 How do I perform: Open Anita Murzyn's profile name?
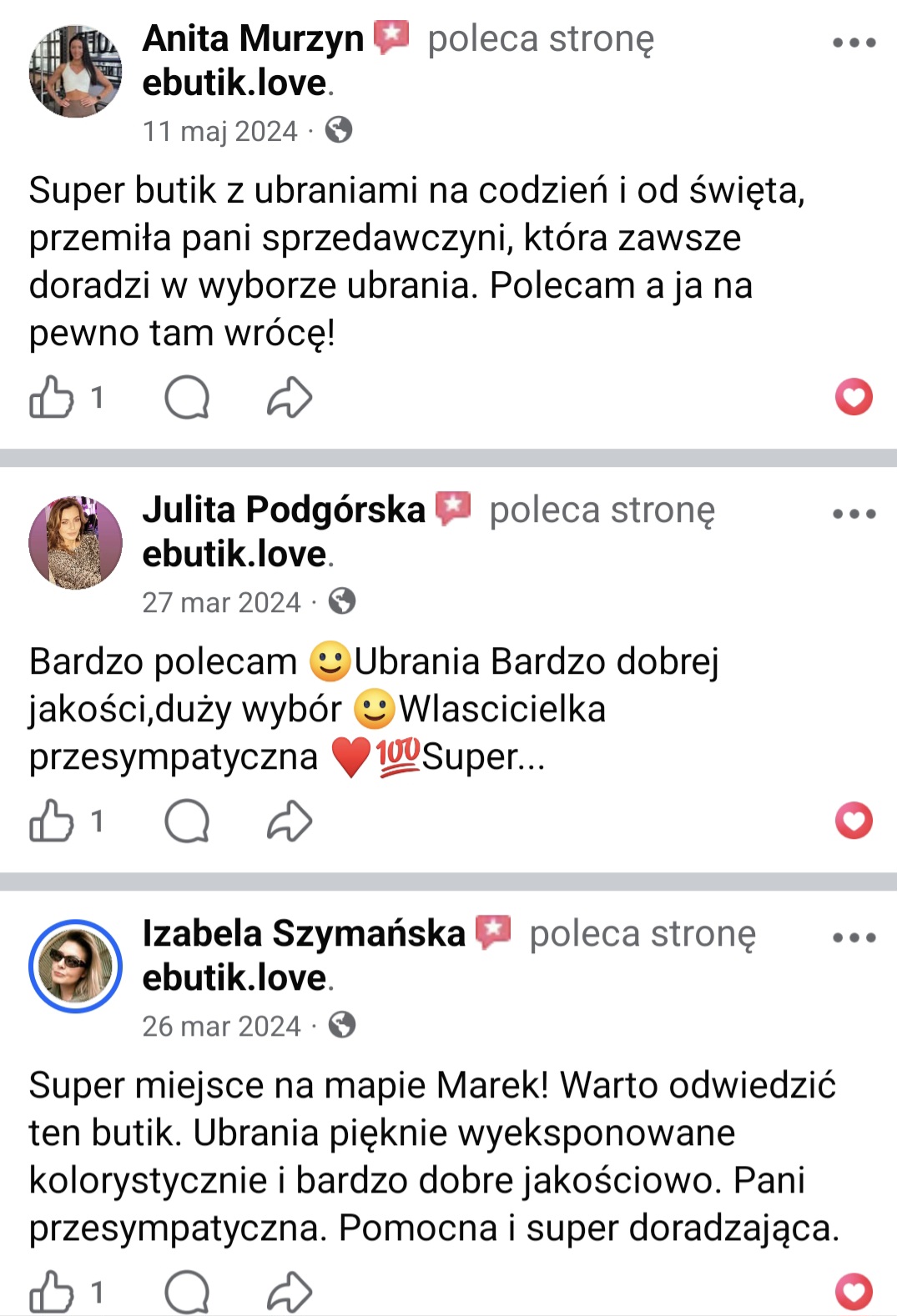[254, 40]
